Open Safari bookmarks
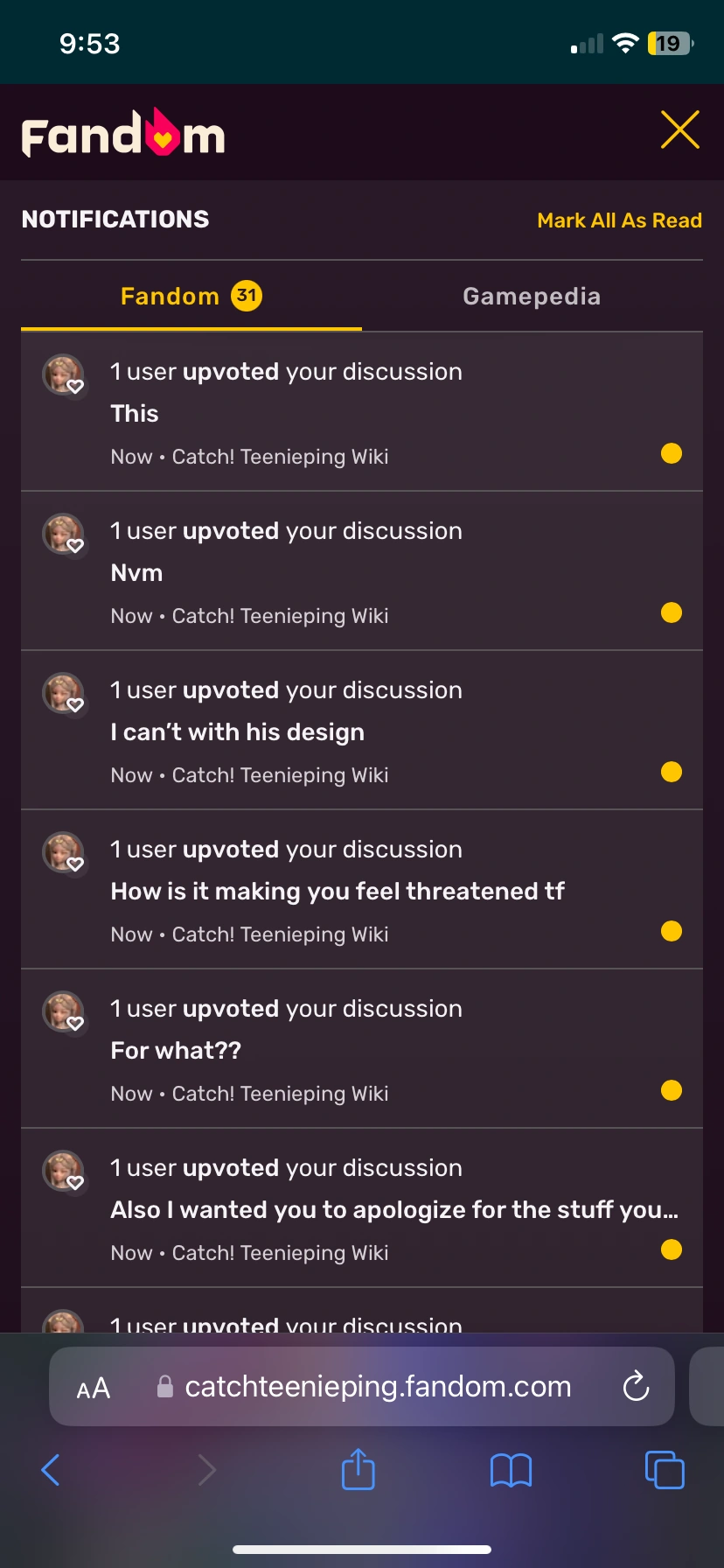Viewport: 724px width, 1568px height. (x=511, y=1470)
